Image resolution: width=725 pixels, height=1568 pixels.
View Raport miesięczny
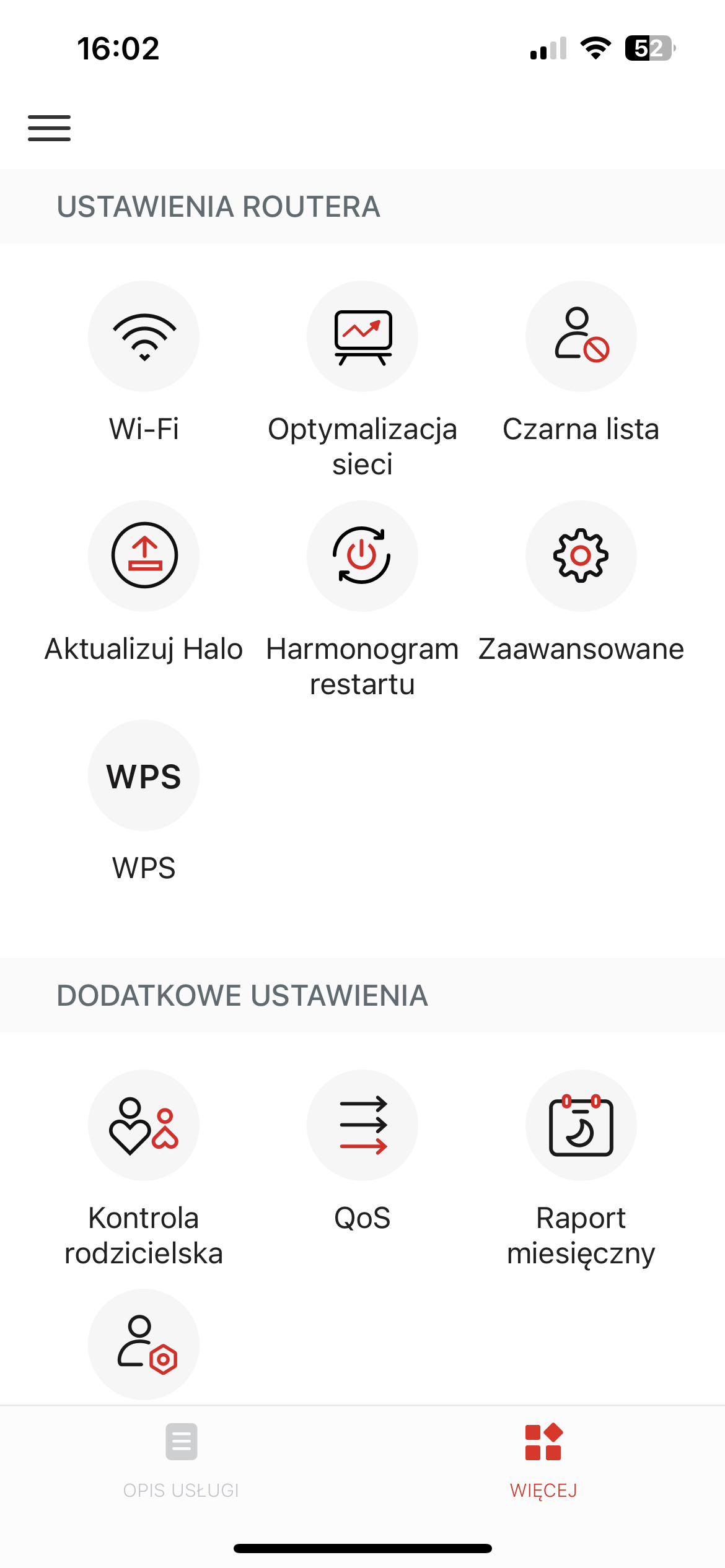point(581,1125)
